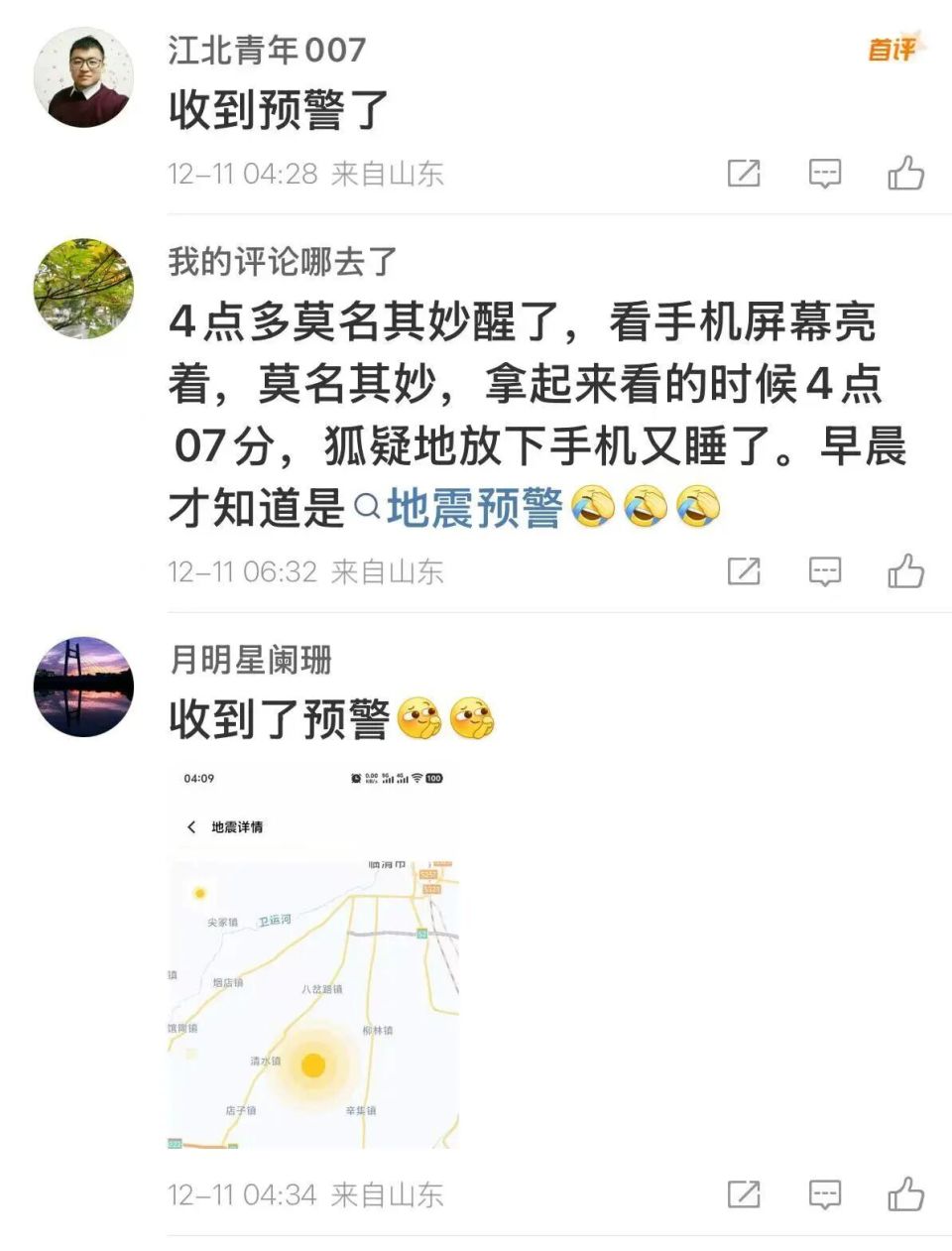Reply to 我的评论哪去了's comment

[x=825, y=571]
